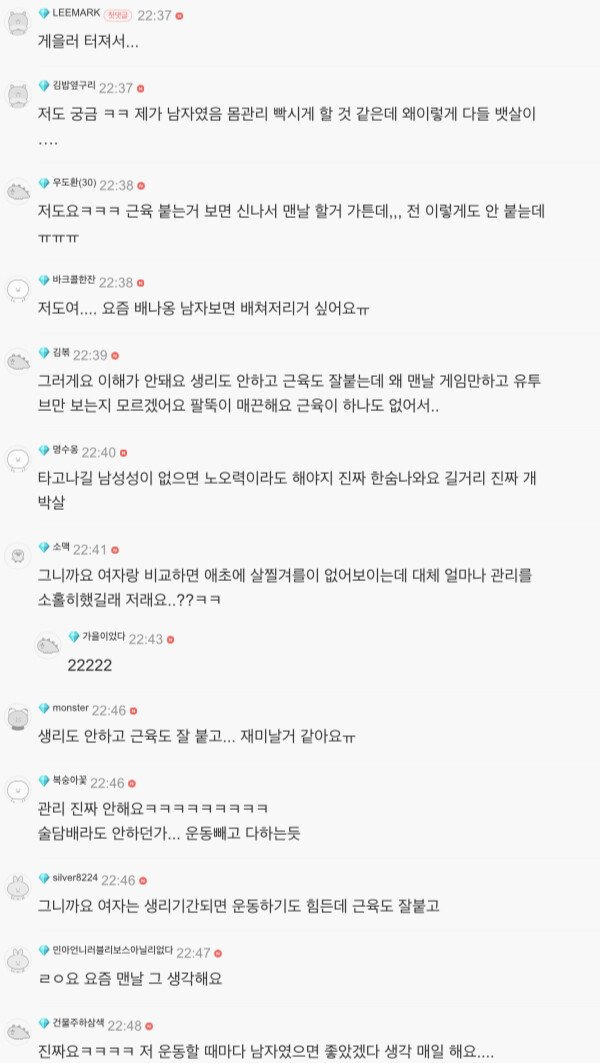Open silver8224's profile

pos(75,878)
